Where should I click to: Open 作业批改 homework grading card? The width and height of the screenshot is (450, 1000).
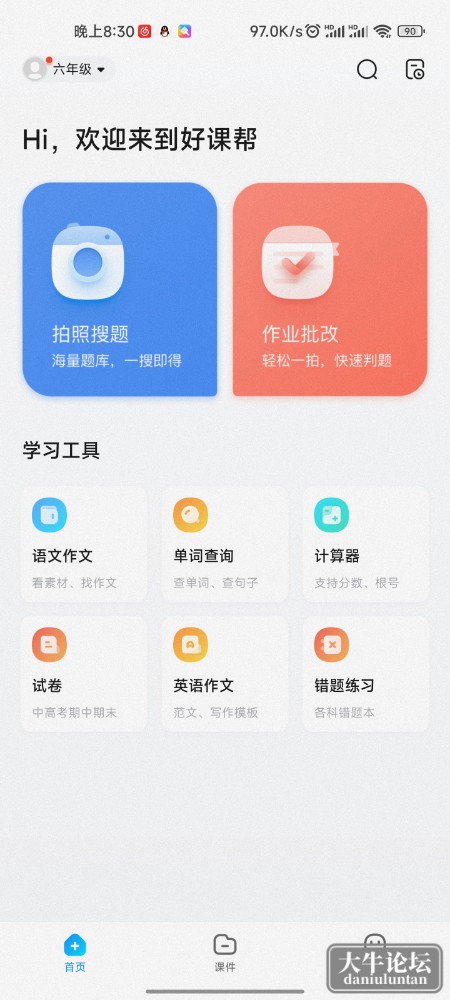coord(330,290)
